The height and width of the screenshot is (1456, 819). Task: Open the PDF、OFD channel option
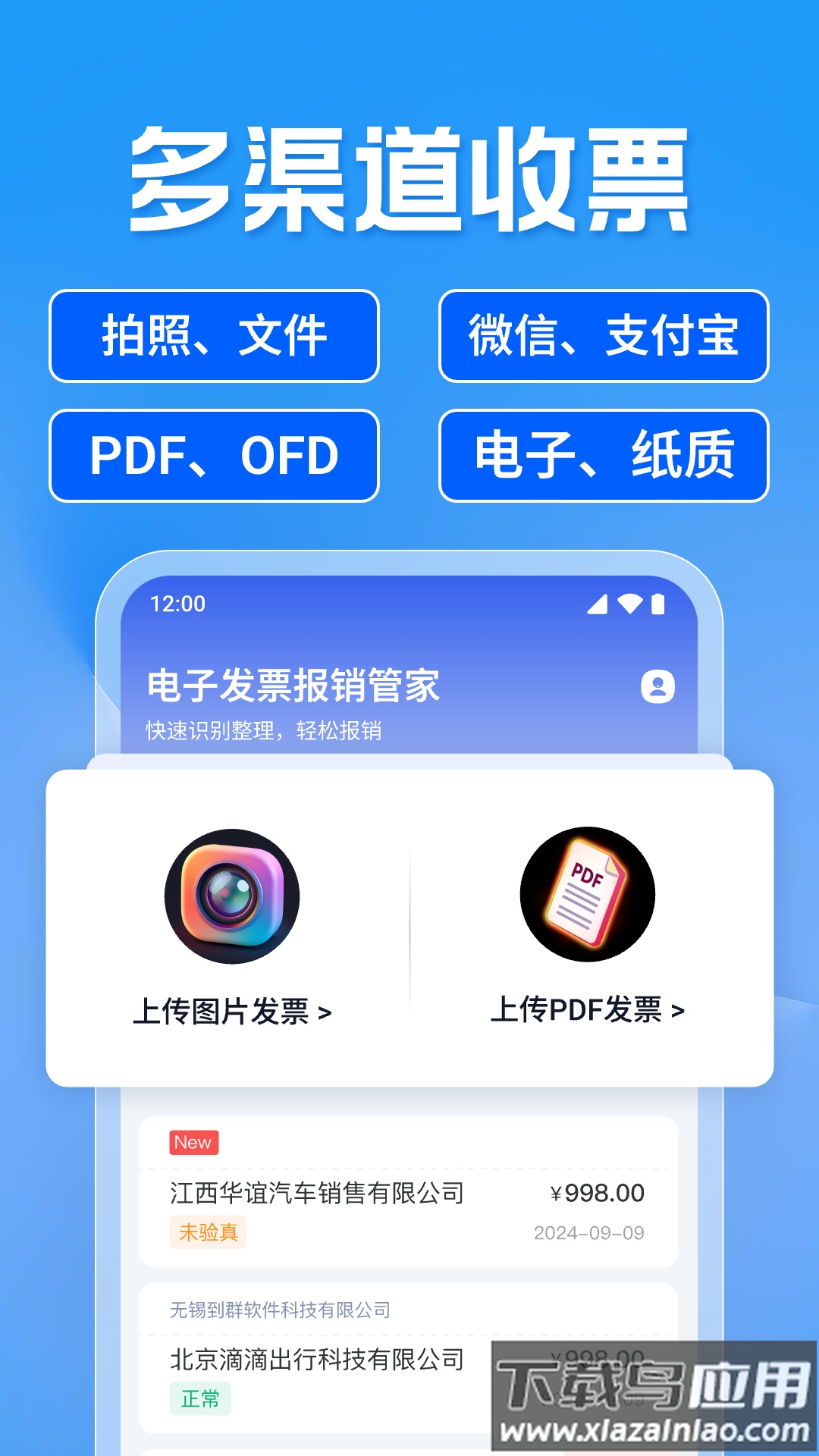[x=213, y=455]
